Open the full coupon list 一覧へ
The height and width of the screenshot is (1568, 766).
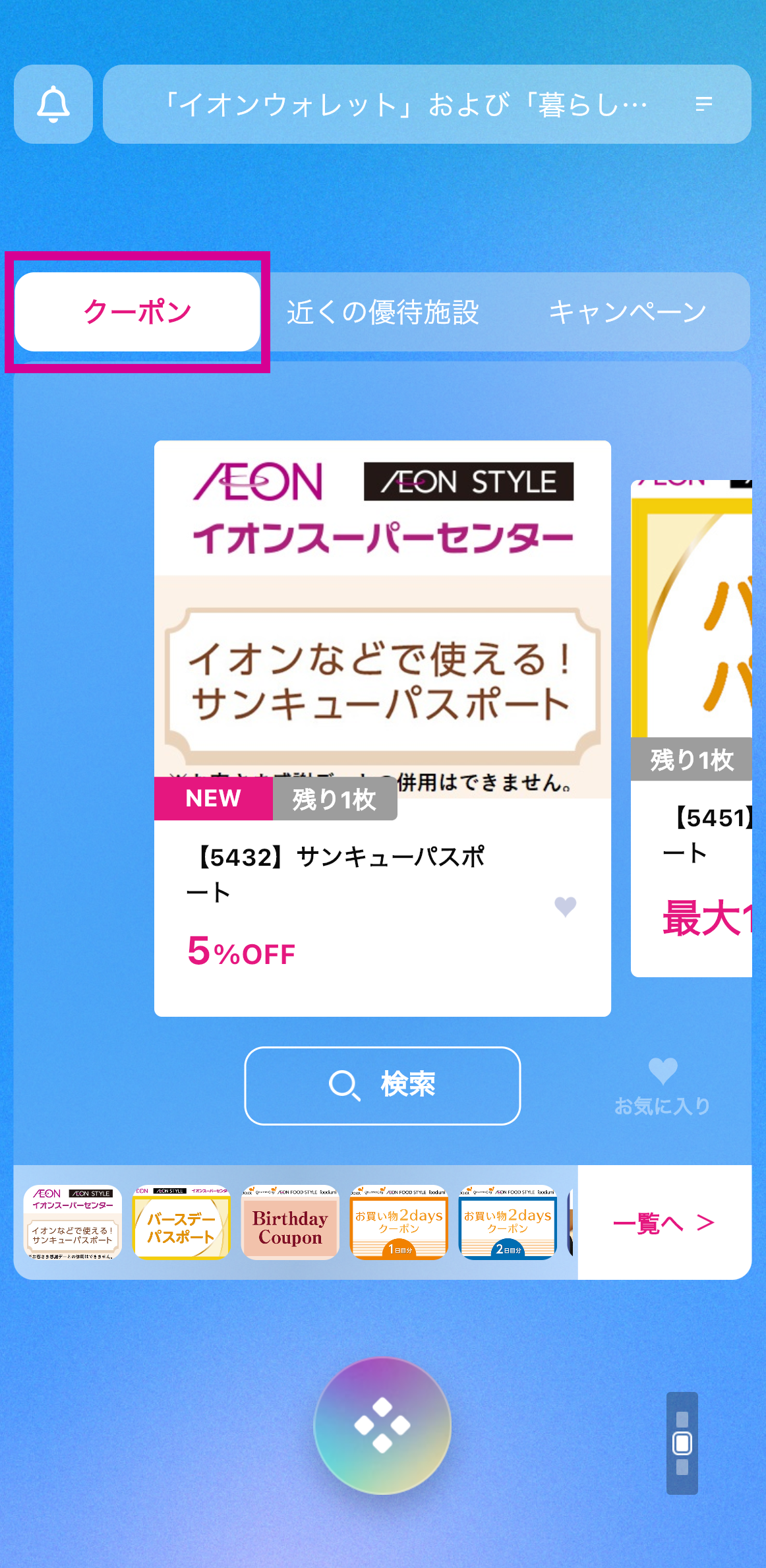point(664,1223)
